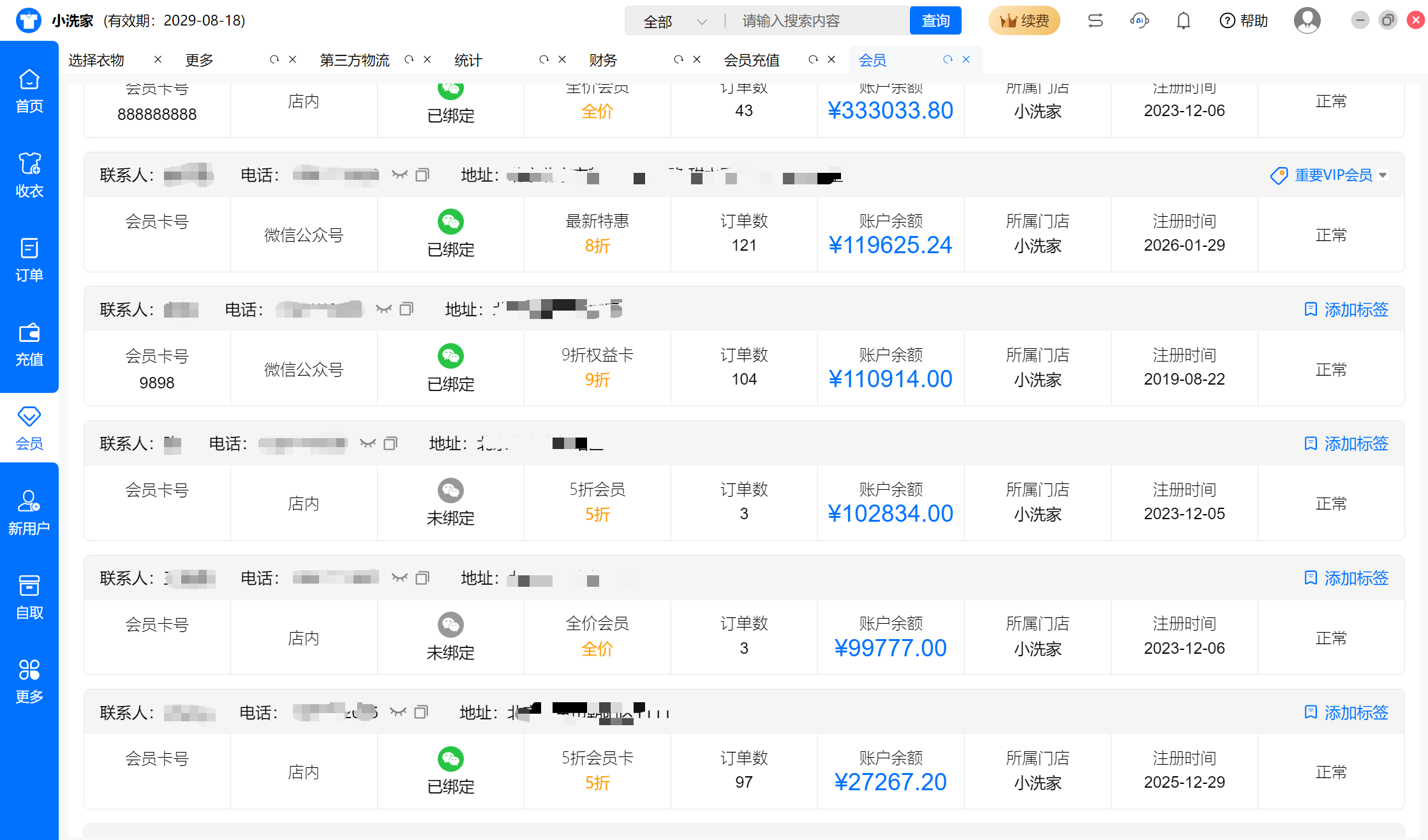Screen dimensions: 1428x840
Task: Go to 首页 in the sidebar
Action: click(x=29, y=91)
